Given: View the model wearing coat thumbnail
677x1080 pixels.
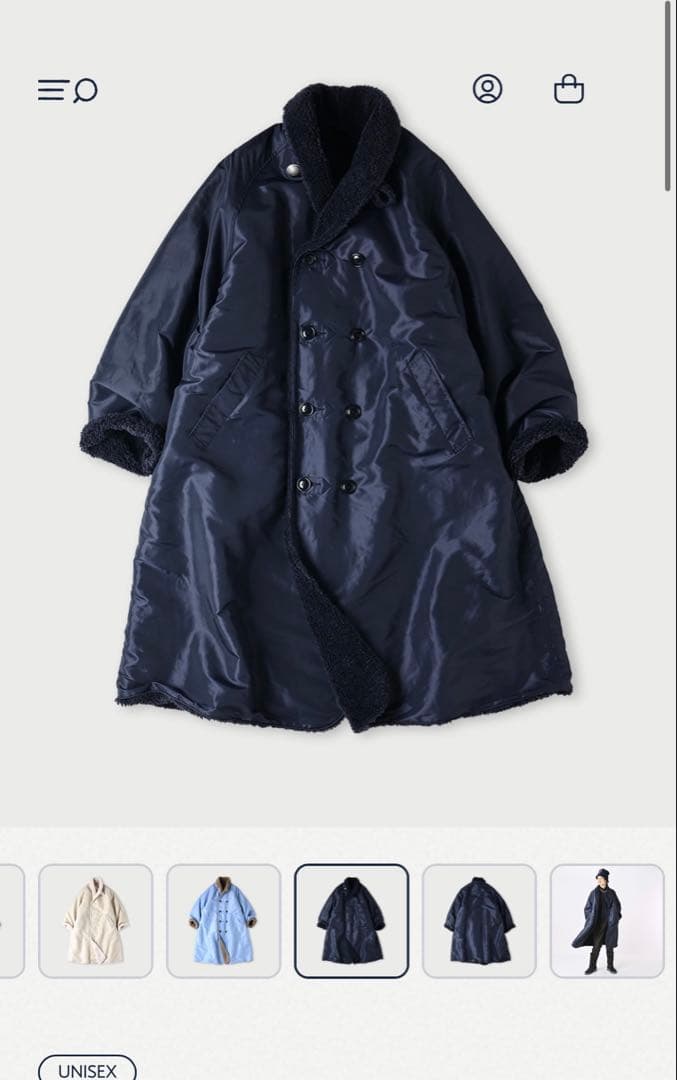Looking at the screenshot, I should pos(606,920).
